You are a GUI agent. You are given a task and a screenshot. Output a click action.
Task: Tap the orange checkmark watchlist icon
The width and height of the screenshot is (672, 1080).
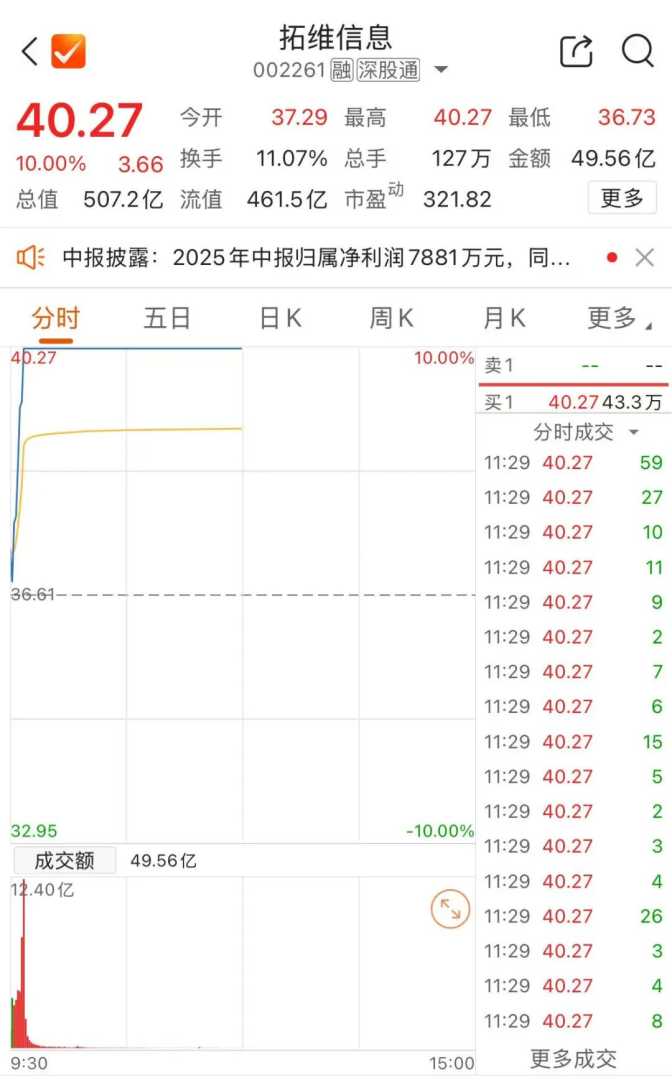point(68,51)
